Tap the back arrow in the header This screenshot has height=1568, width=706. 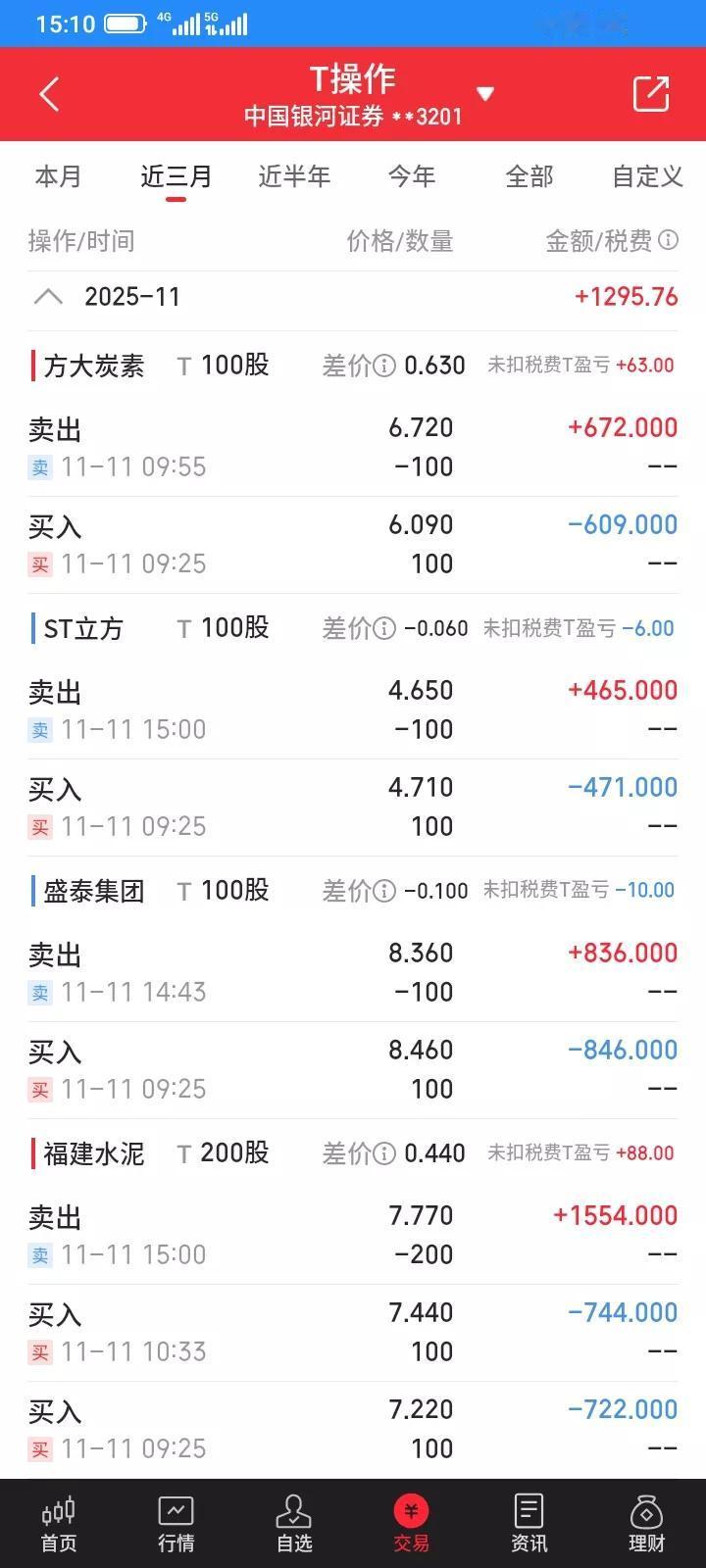[49, 93]
